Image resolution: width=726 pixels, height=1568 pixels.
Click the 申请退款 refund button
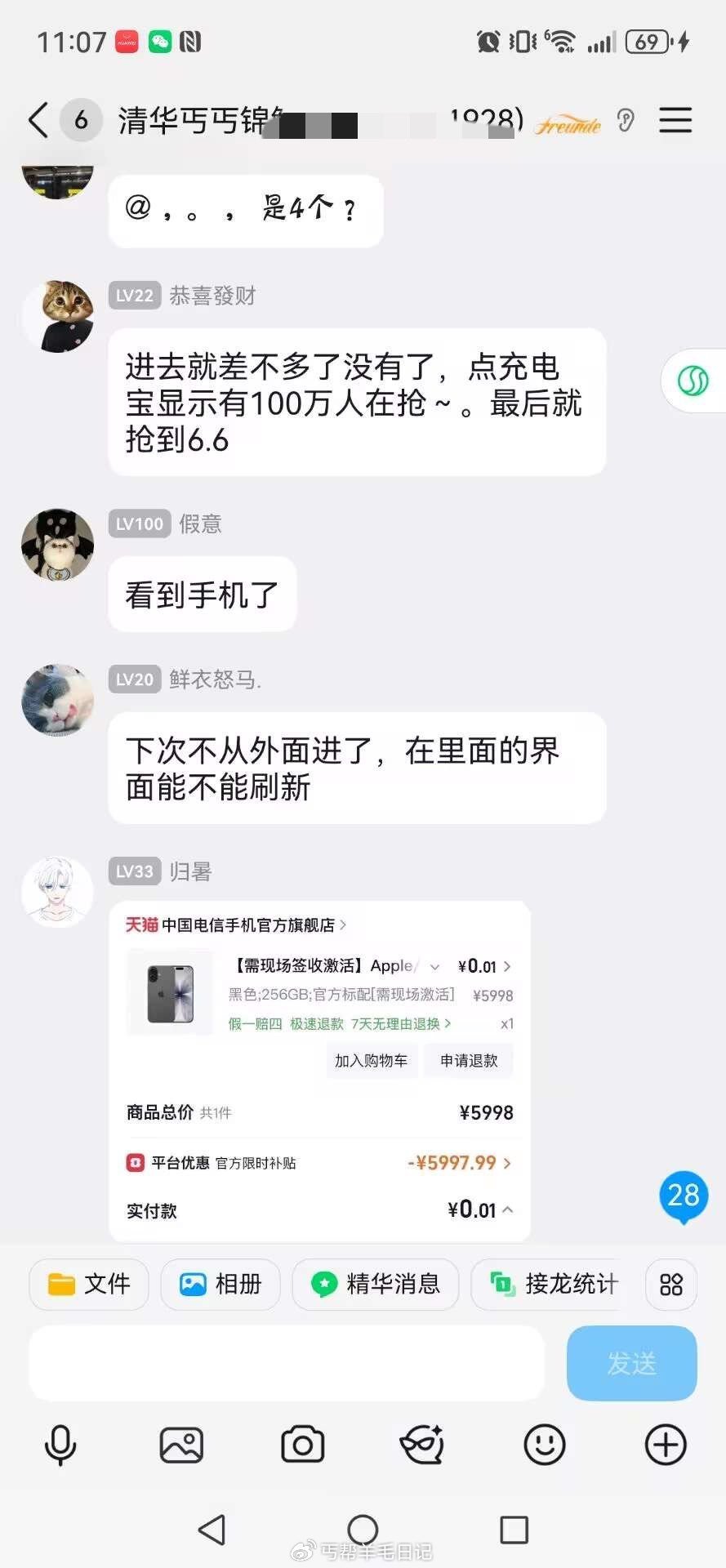[468, 1061]
